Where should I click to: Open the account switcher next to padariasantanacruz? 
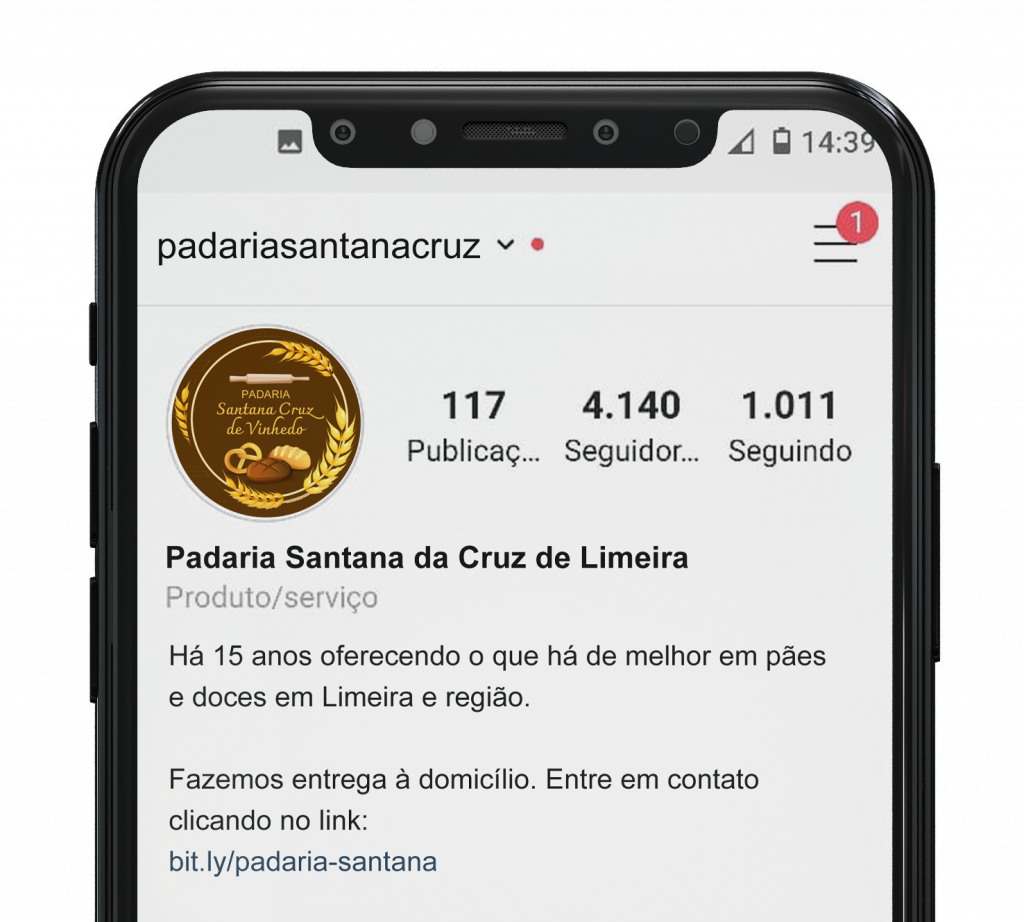pyautogui.click(x=505, y=245)
